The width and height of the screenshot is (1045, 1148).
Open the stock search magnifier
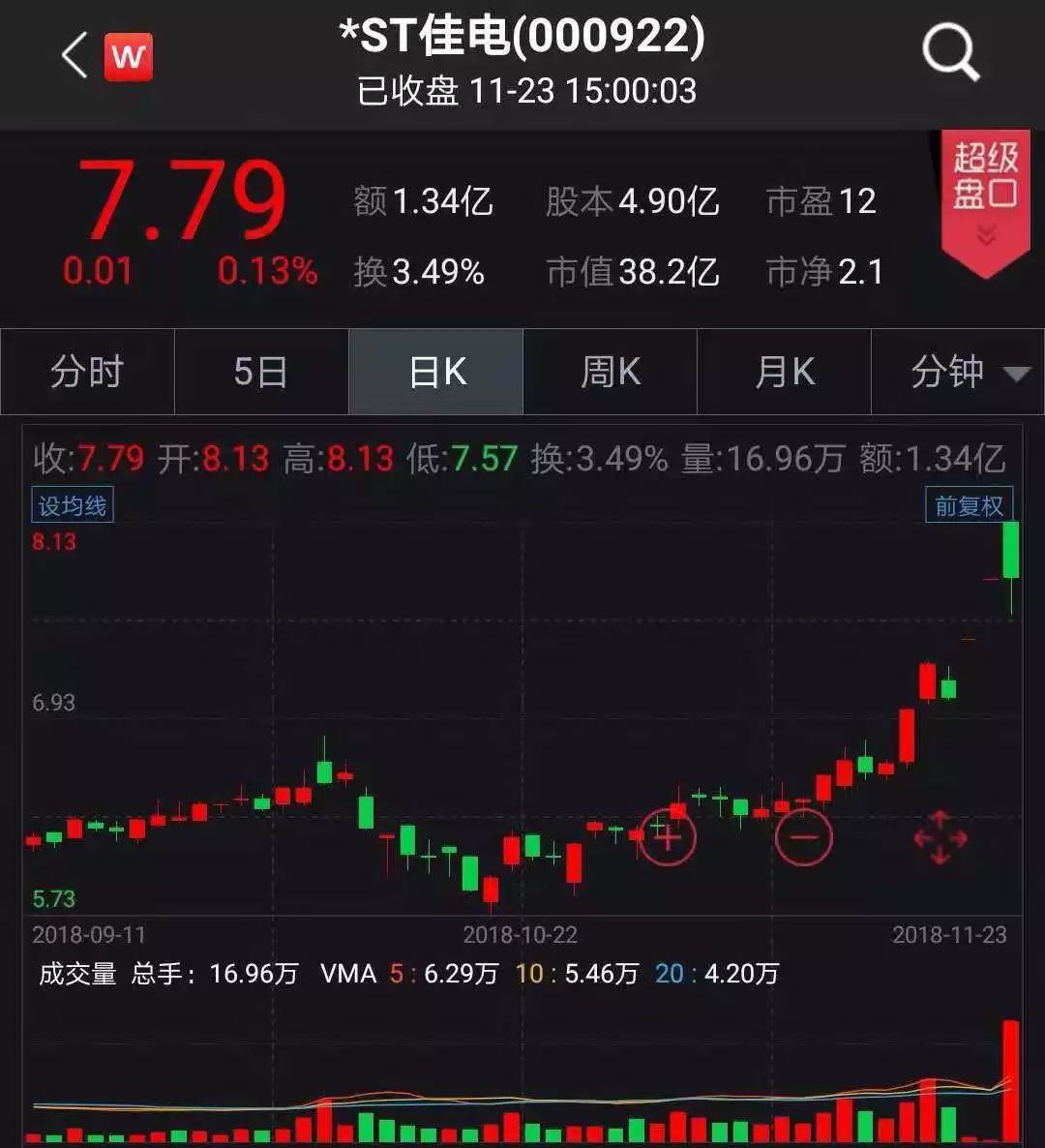950,53
